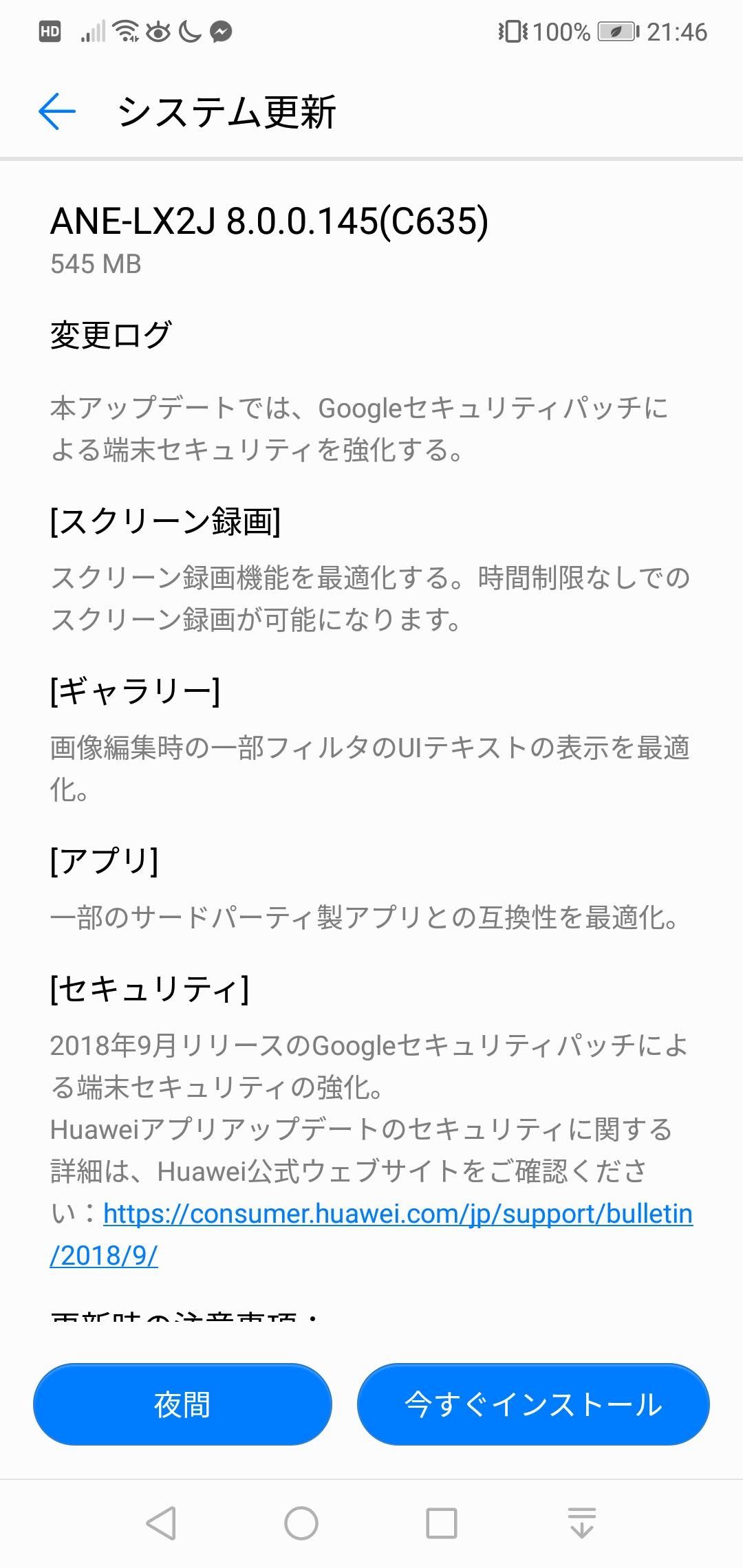The height and width of the screenshot is (1568, 743).
Task: Open recent apps overview
Action: pyautogui.click(x=442, y=1523)
